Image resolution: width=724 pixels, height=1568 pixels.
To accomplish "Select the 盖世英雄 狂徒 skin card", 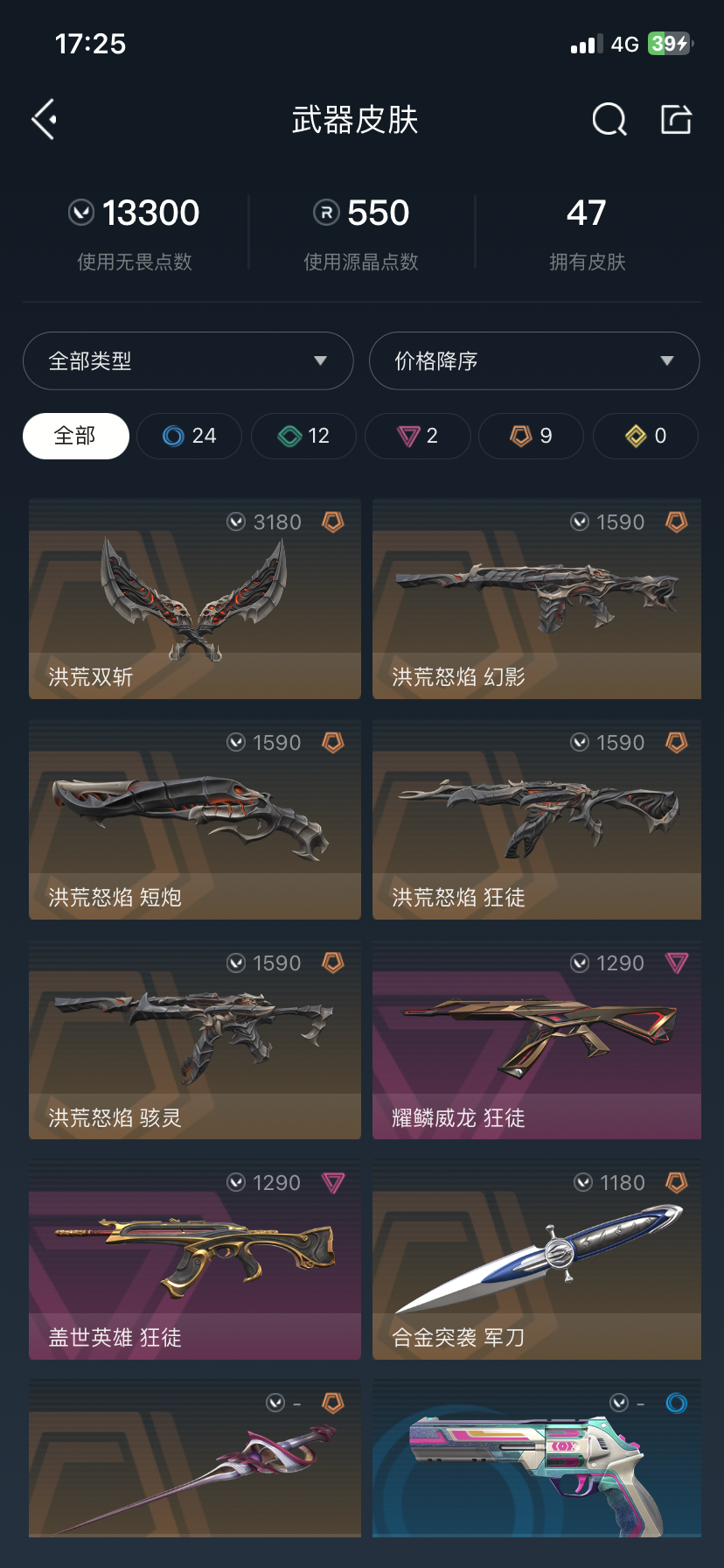I will (x=195, y=1261).
